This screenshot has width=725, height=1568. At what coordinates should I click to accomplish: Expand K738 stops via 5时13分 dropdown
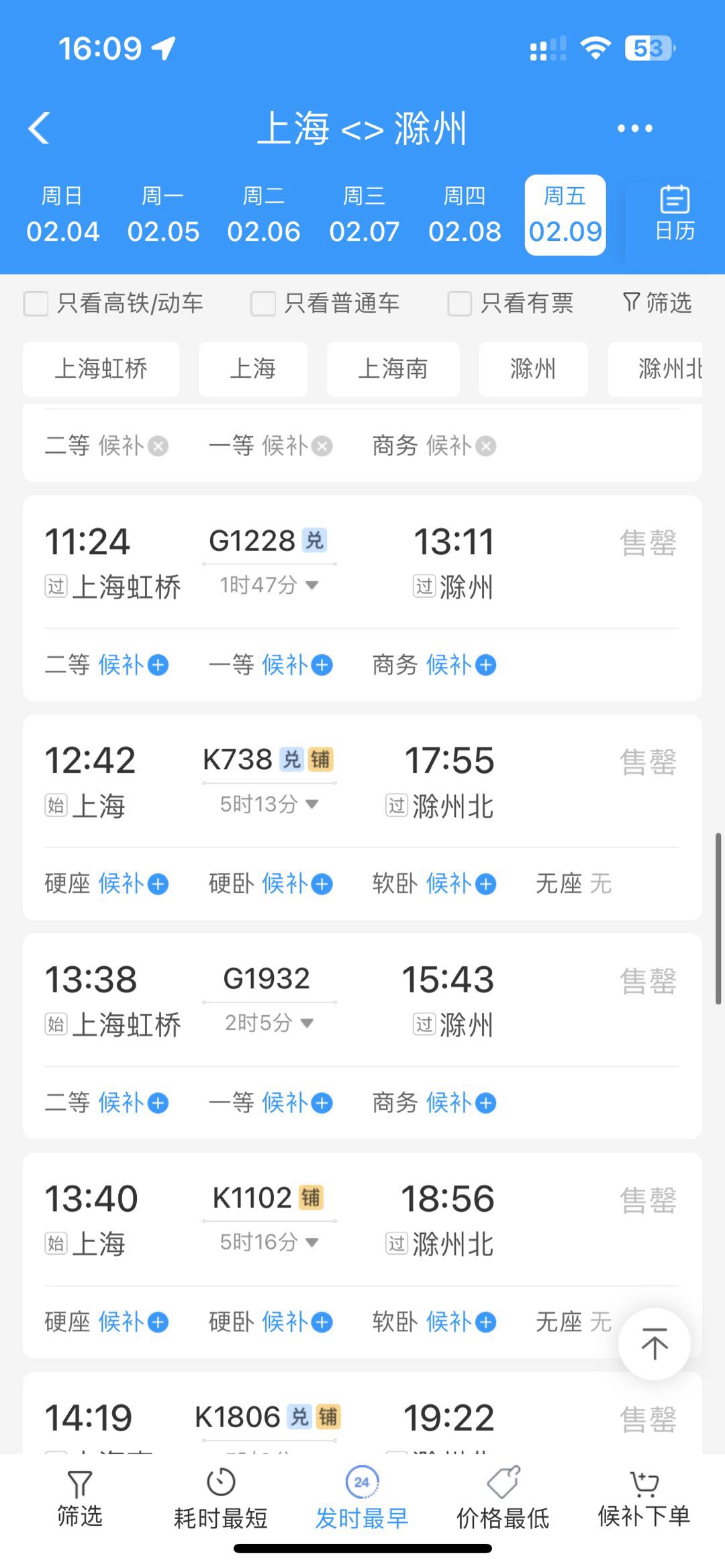point(269,804)
